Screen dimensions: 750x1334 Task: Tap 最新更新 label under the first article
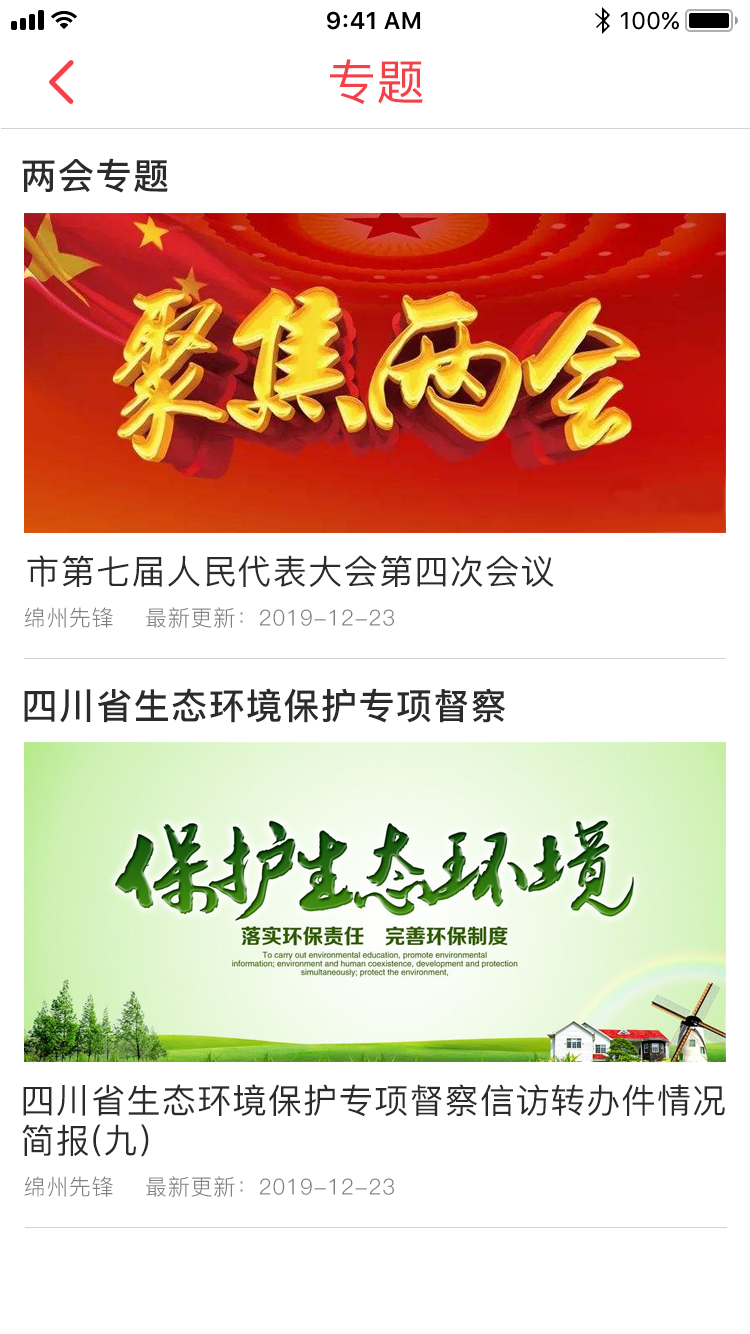click(192, 618)
